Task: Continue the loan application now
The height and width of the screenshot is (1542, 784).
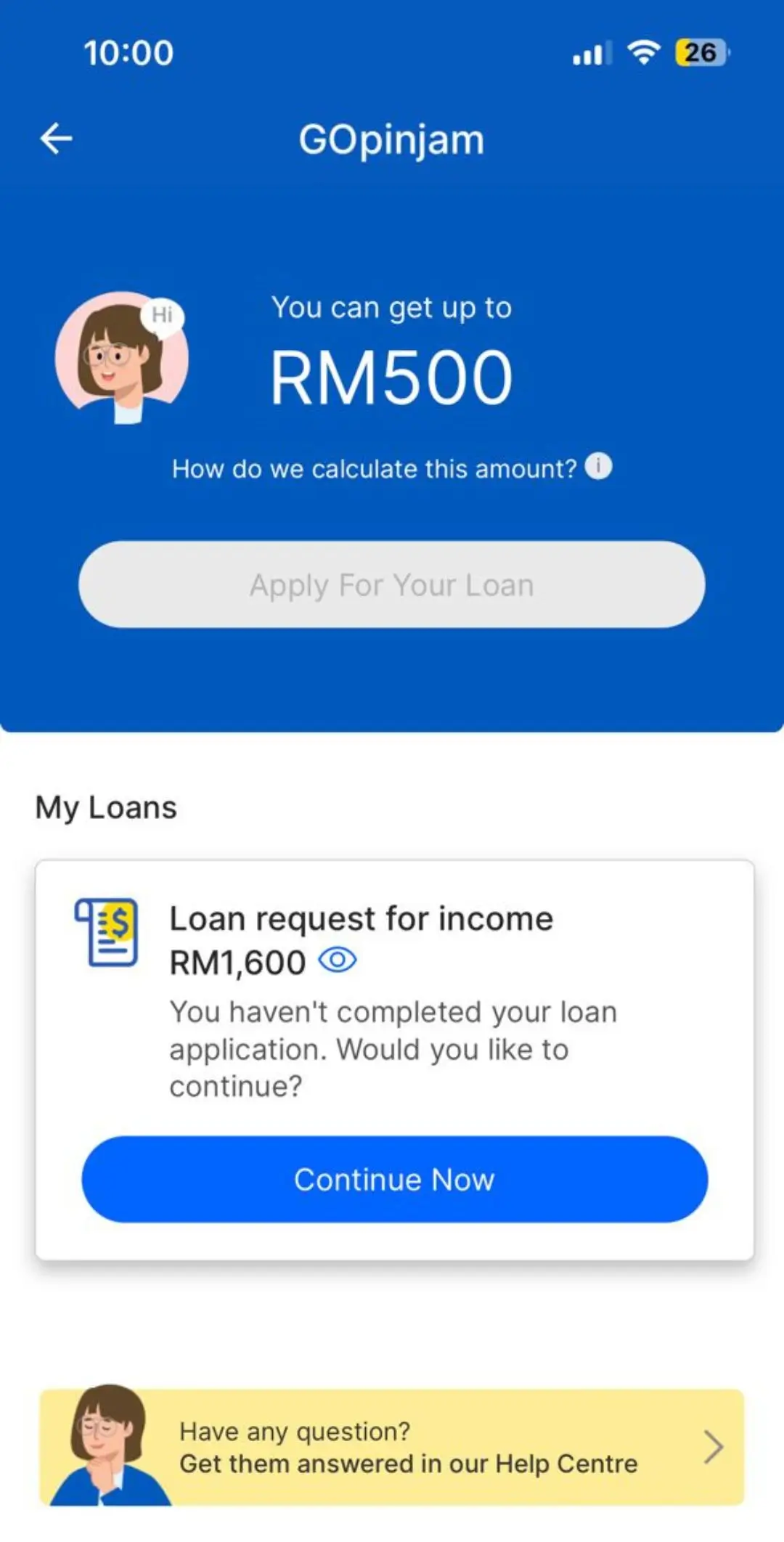Action: click(394, 1179)
